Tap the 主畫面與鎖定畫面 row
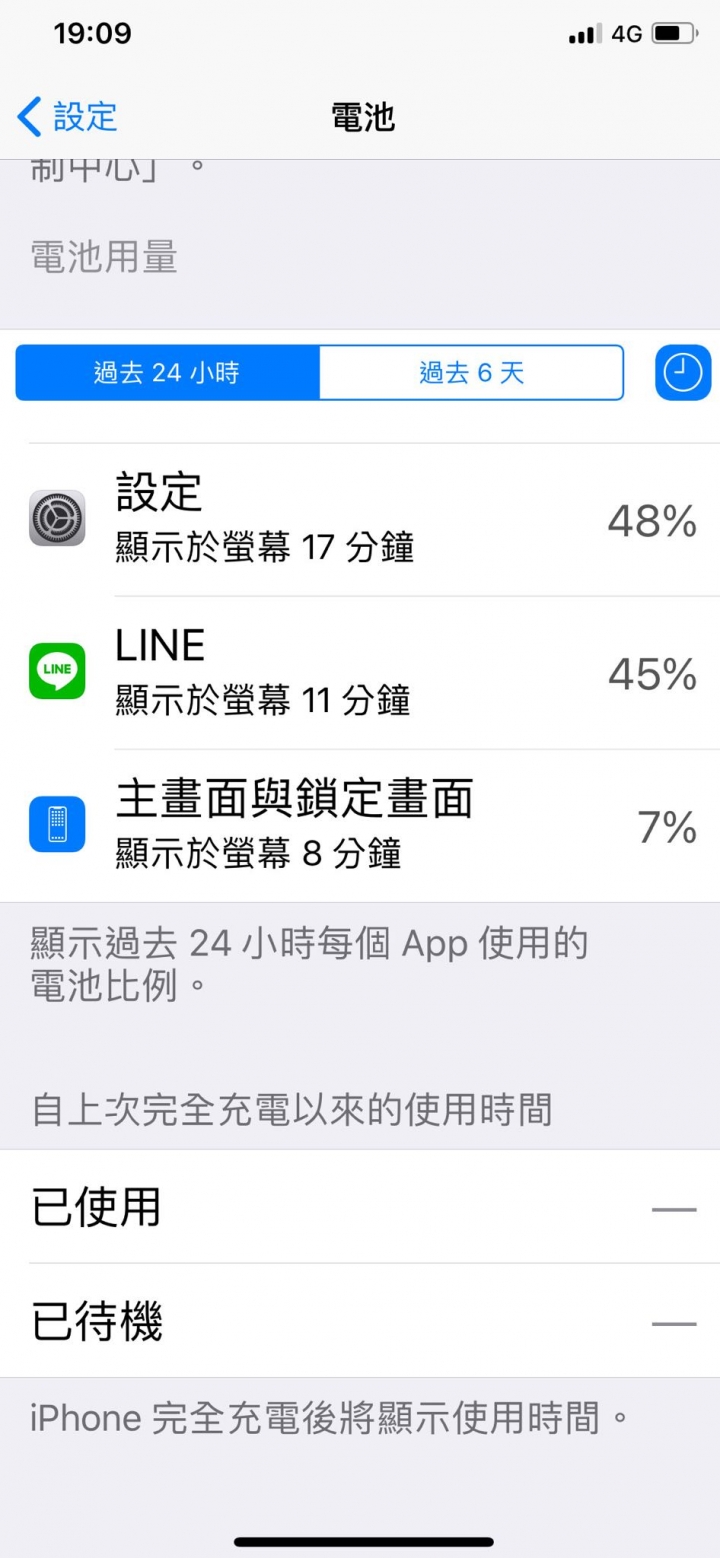The width and height of the screenshot is (720, 1558). point(360,826)
